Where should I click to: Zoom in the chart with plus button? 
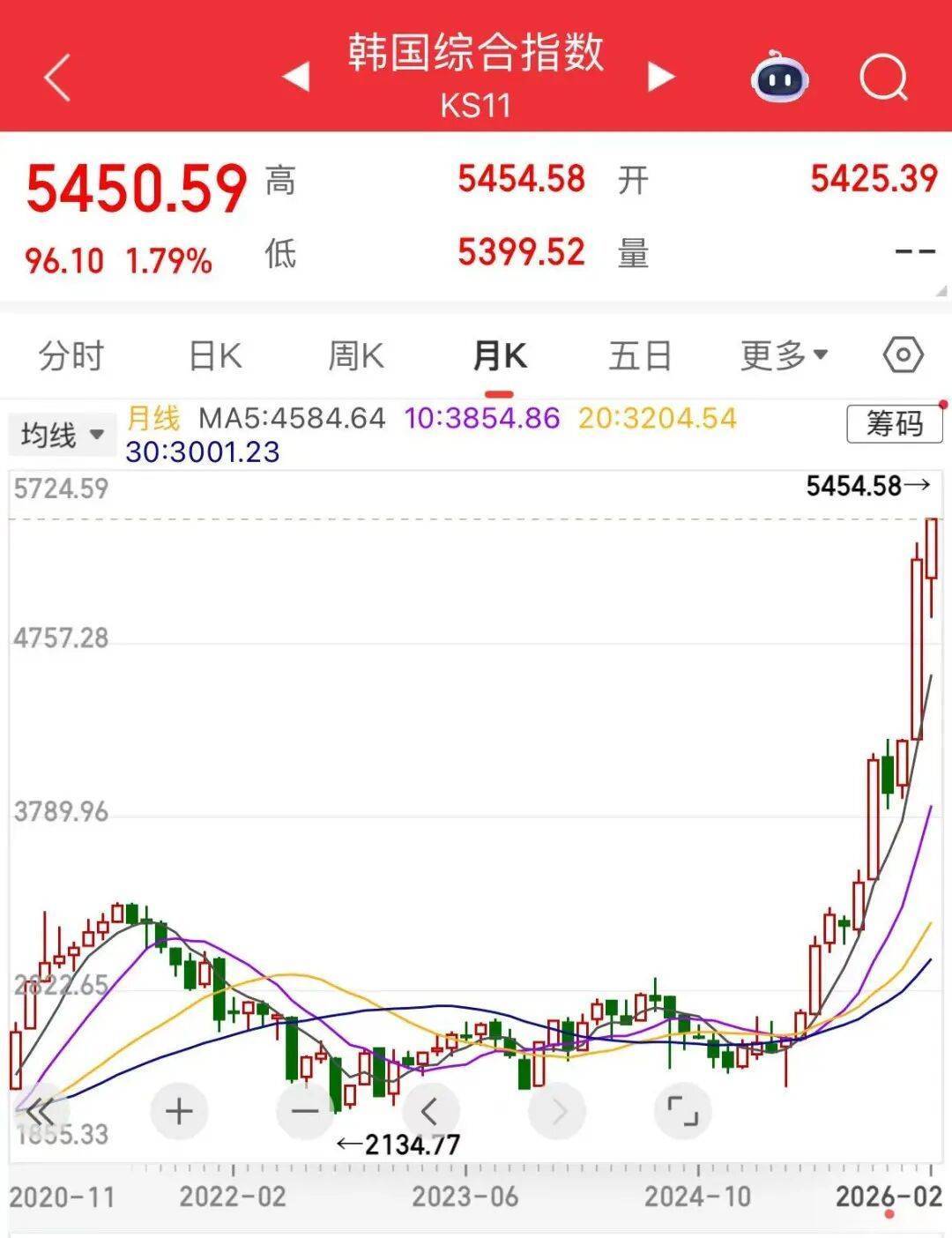179,1111
